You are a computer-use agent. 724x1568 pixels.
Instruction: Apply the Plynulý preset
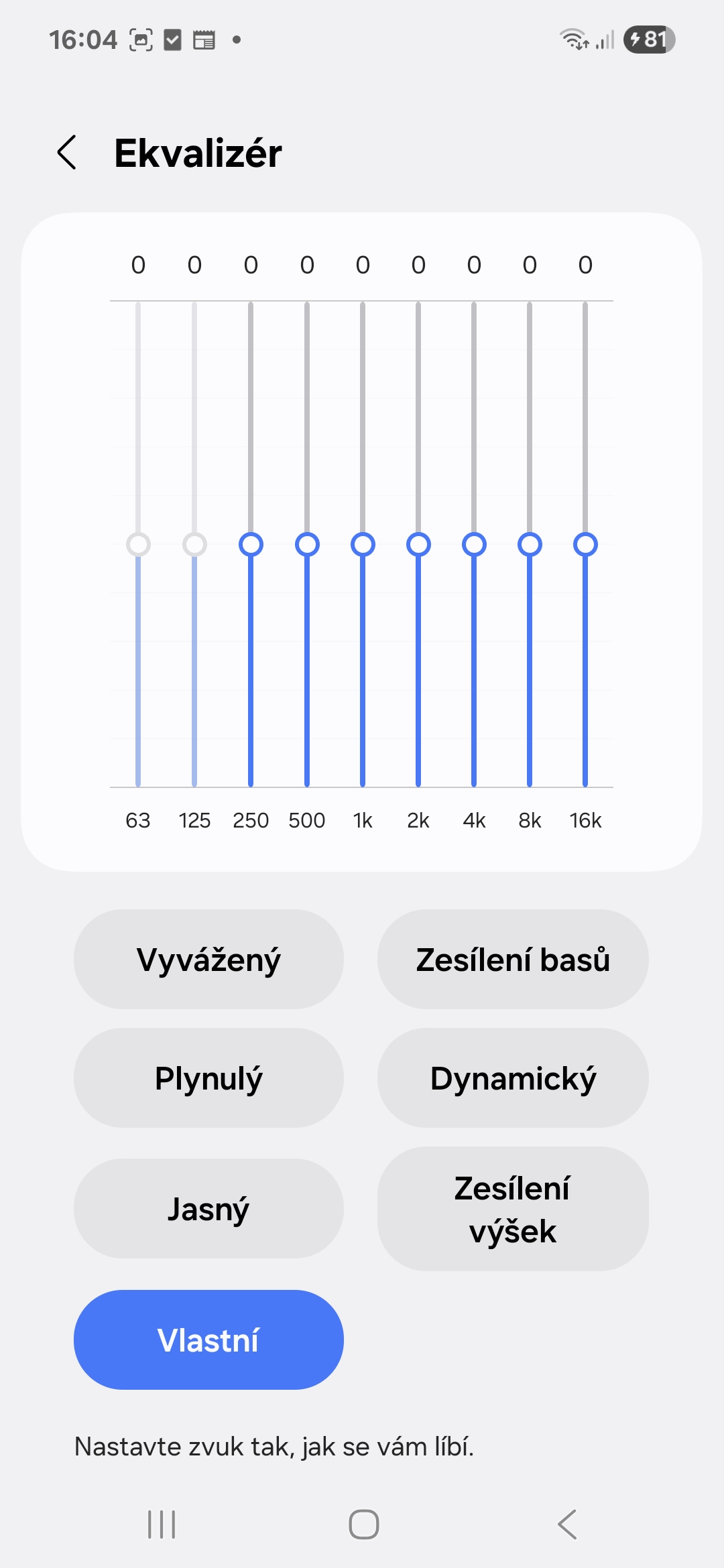click(x=208, y=1077)
